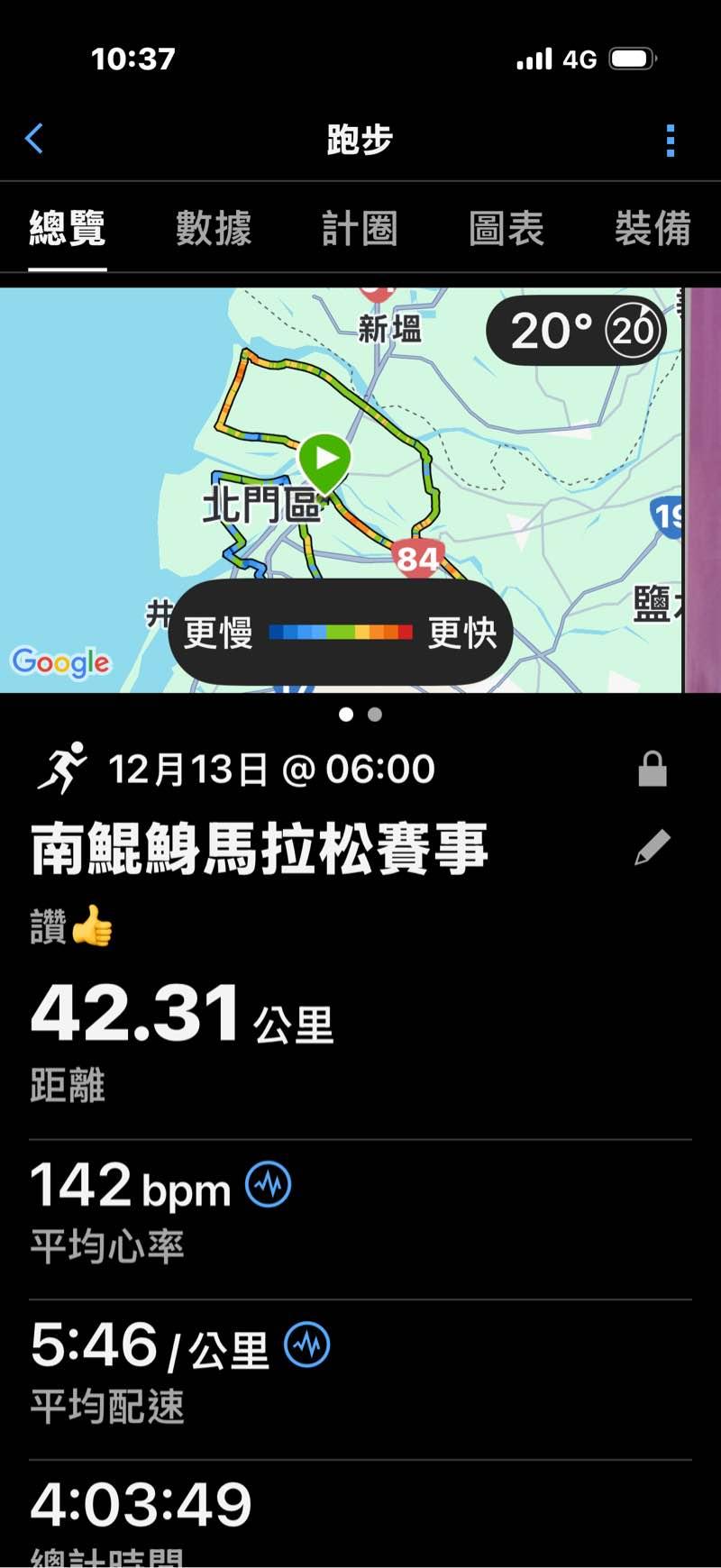
Task: Go back from the 跑步 activity screen
Action: (x=34, y=139)
